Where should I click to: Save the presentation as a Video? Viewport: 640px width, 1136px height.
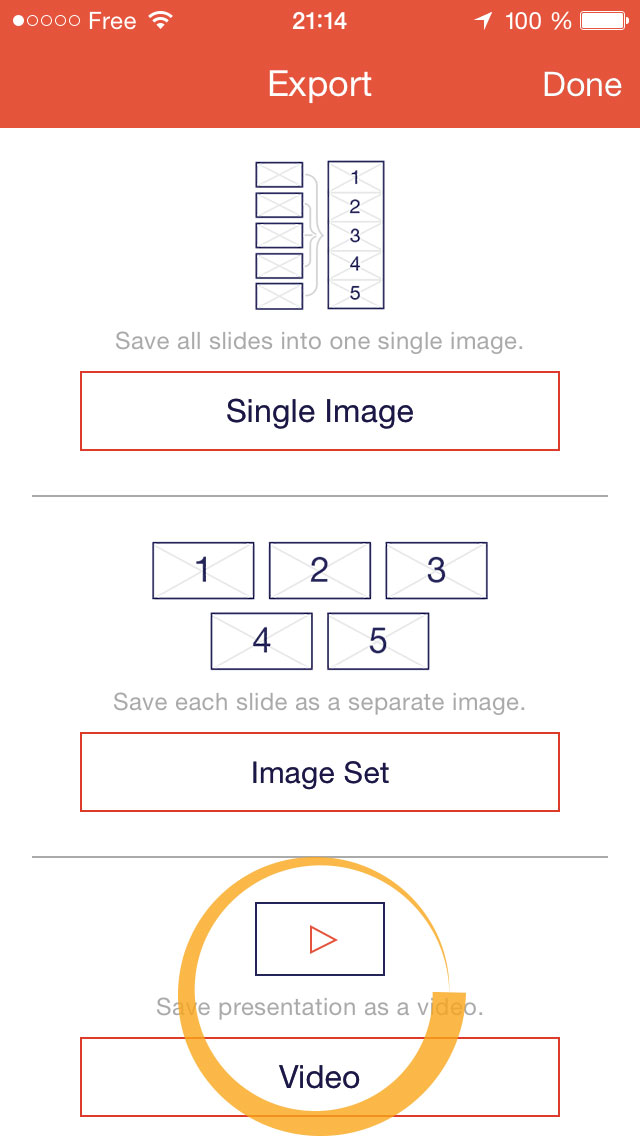coord(320,1077)
